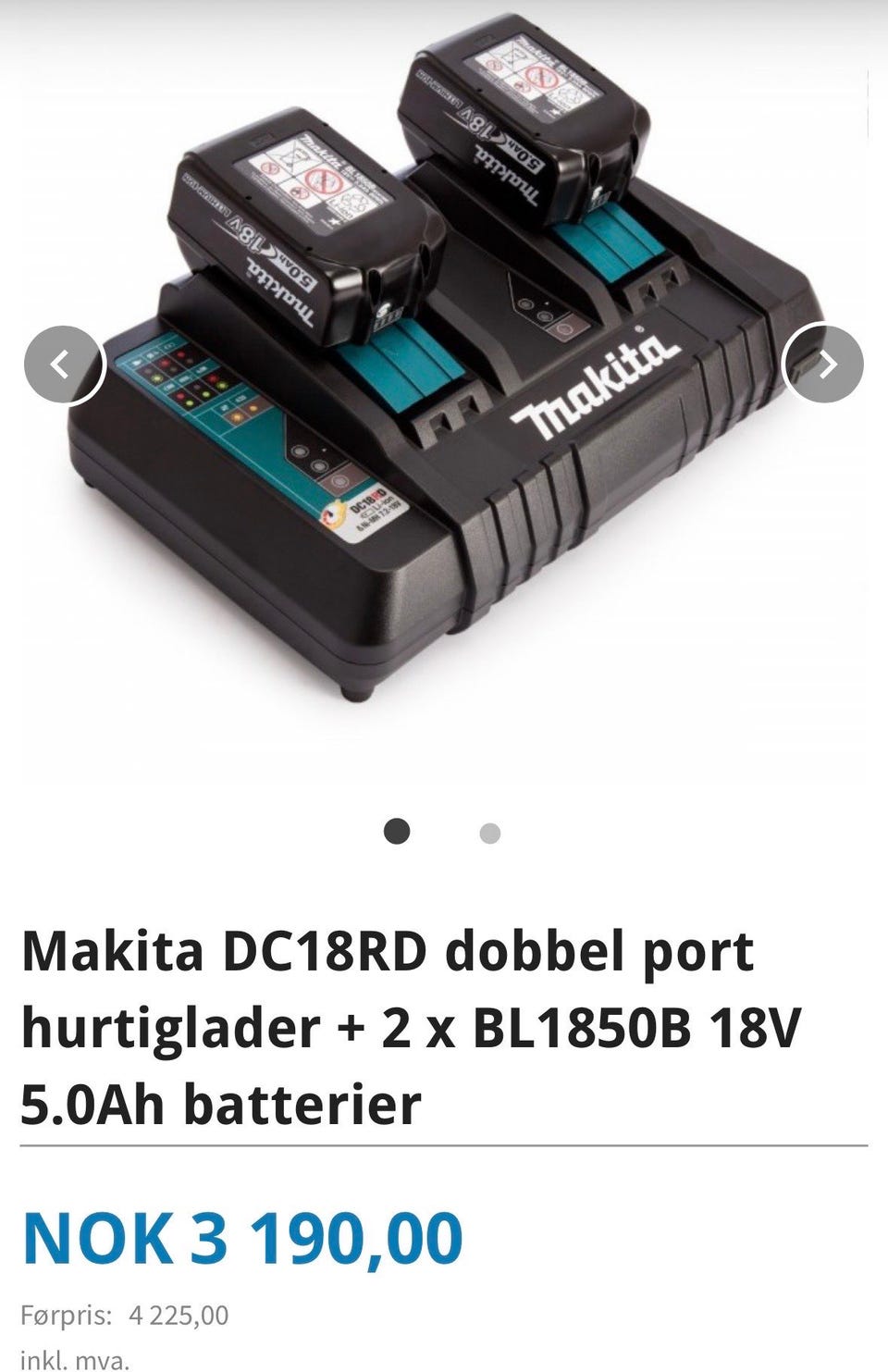Go to the next product image
Viewport: 888px width, 1372px height.
(823, 363)
